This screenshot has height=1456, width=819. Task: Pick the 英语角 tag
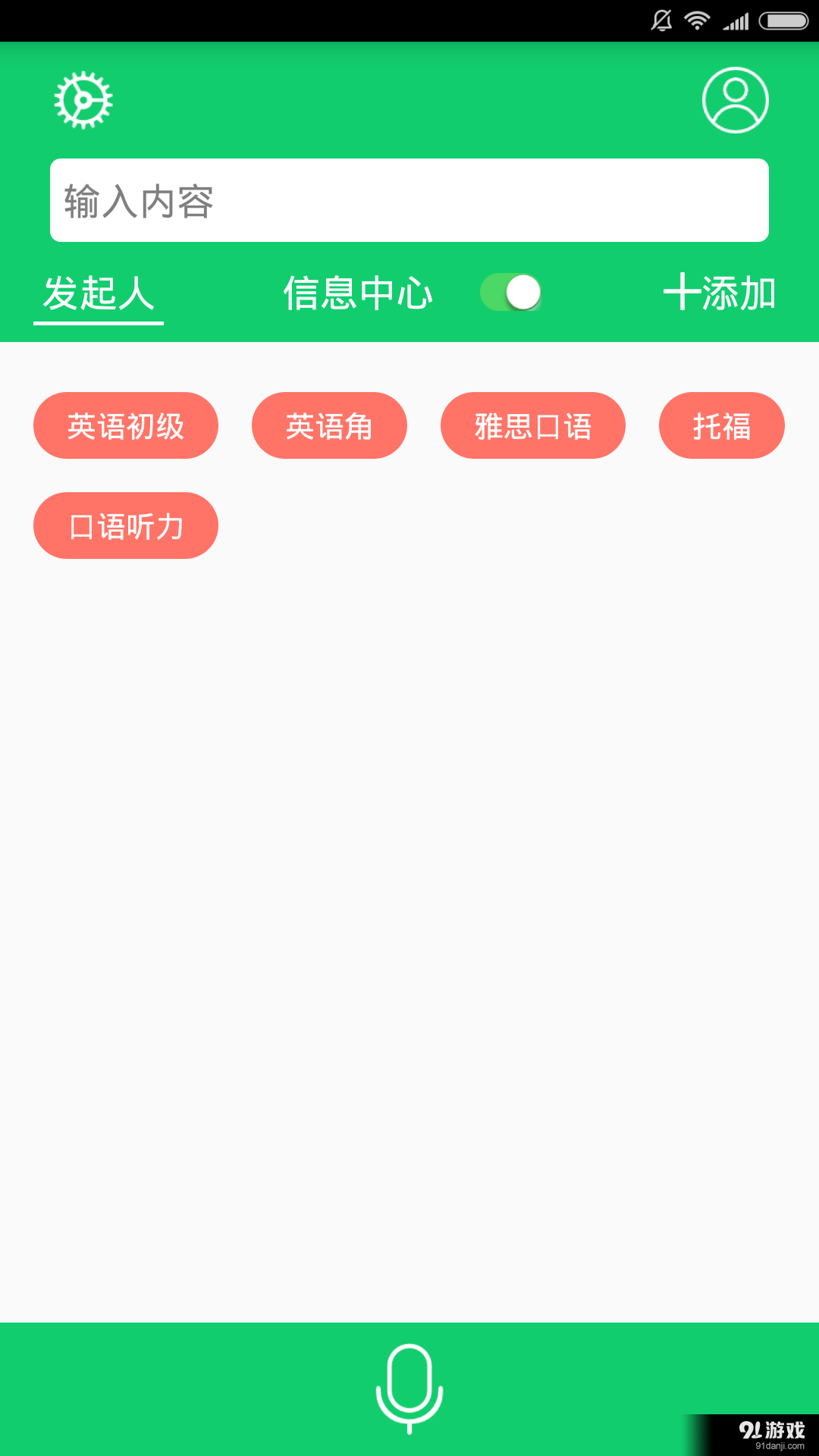point(329,425)
